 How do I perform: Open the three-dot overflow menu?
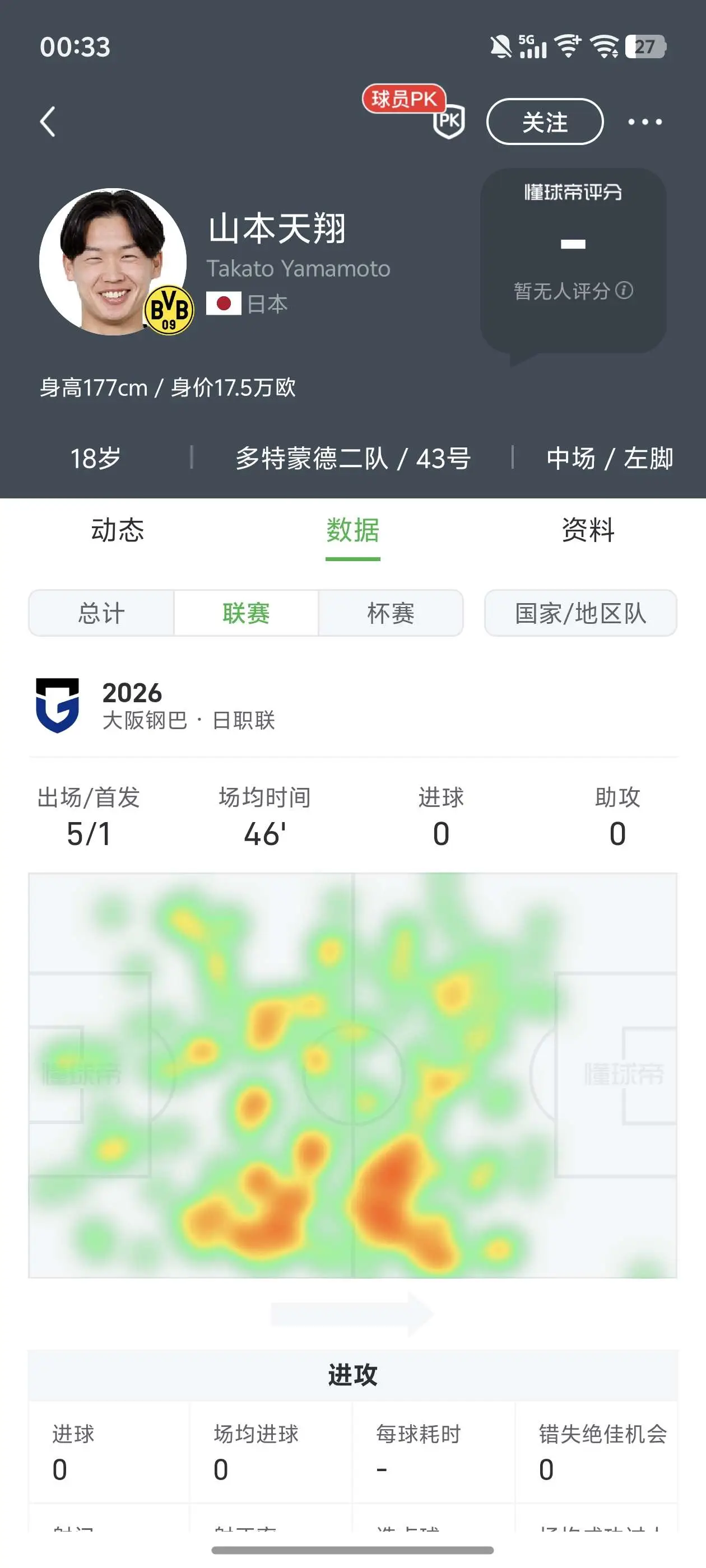coord(645,122)
